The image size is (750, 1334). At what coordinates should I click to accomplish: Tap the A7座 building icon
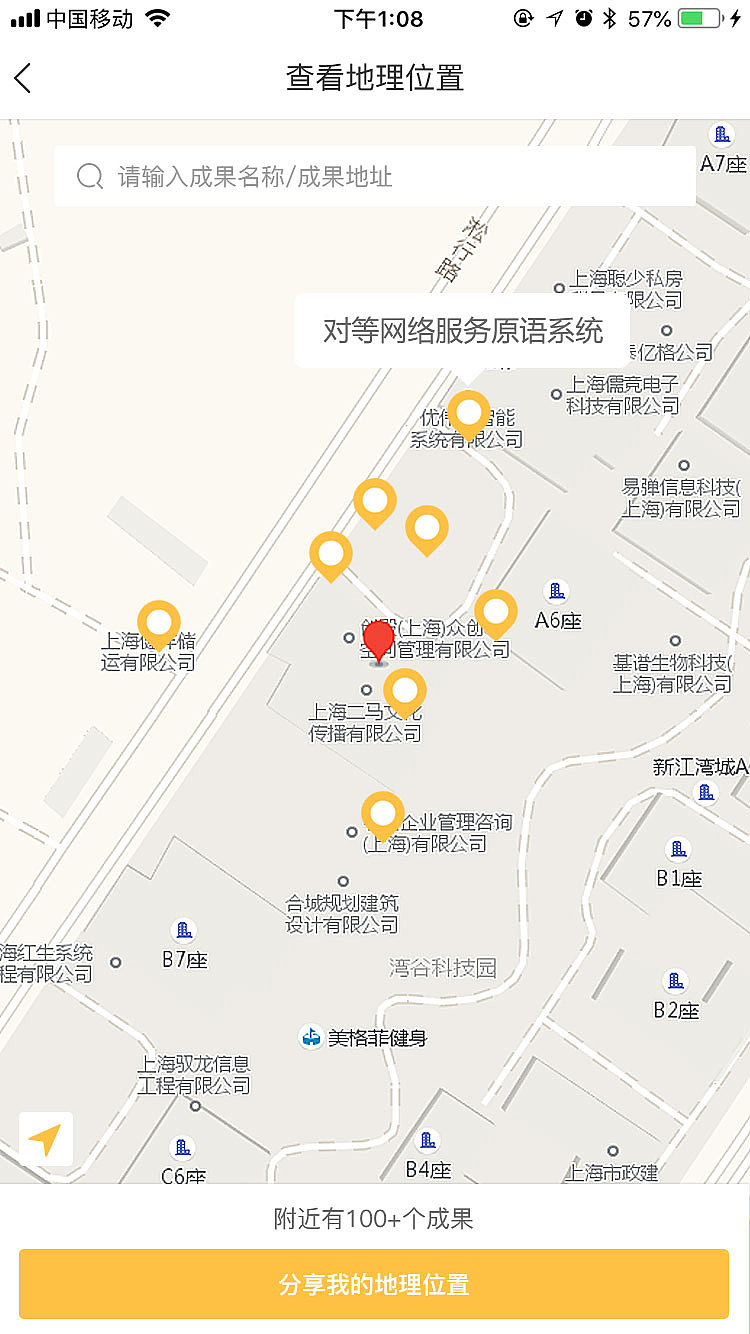(x=722, y=133)
